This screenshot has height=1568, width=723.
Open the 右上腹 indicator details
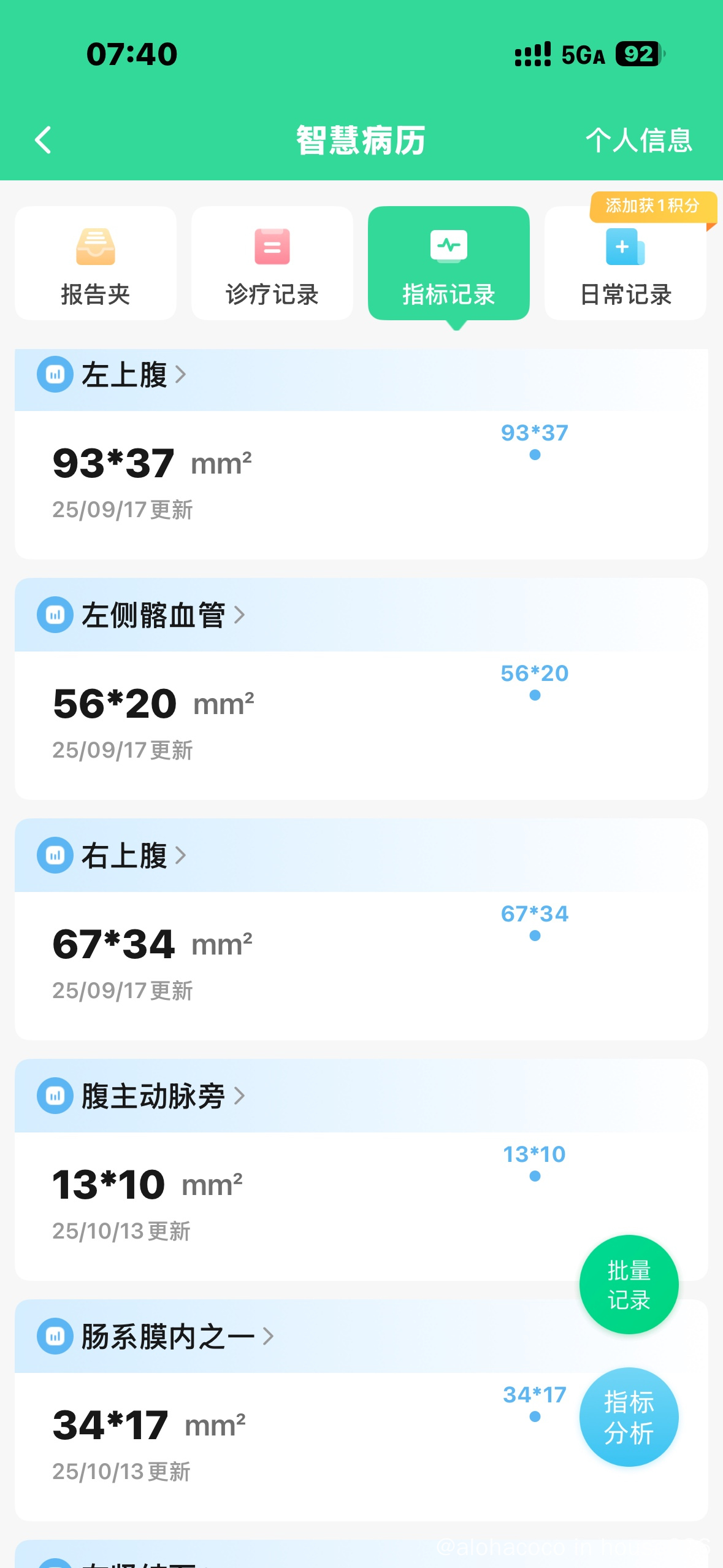click(133, 855)
